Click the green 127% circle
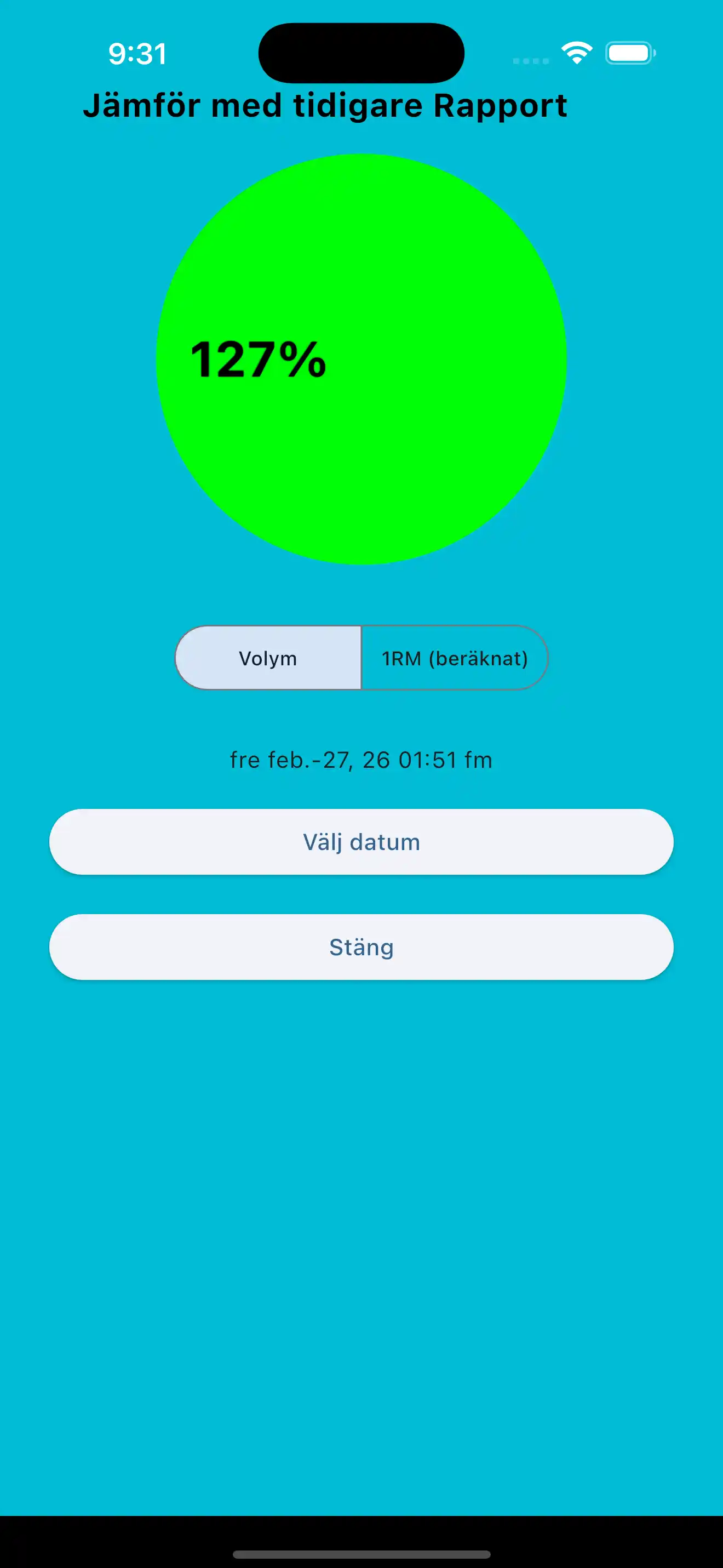Image resolution: width=723 pixels, height=1568 pixels. click(361, 361)
